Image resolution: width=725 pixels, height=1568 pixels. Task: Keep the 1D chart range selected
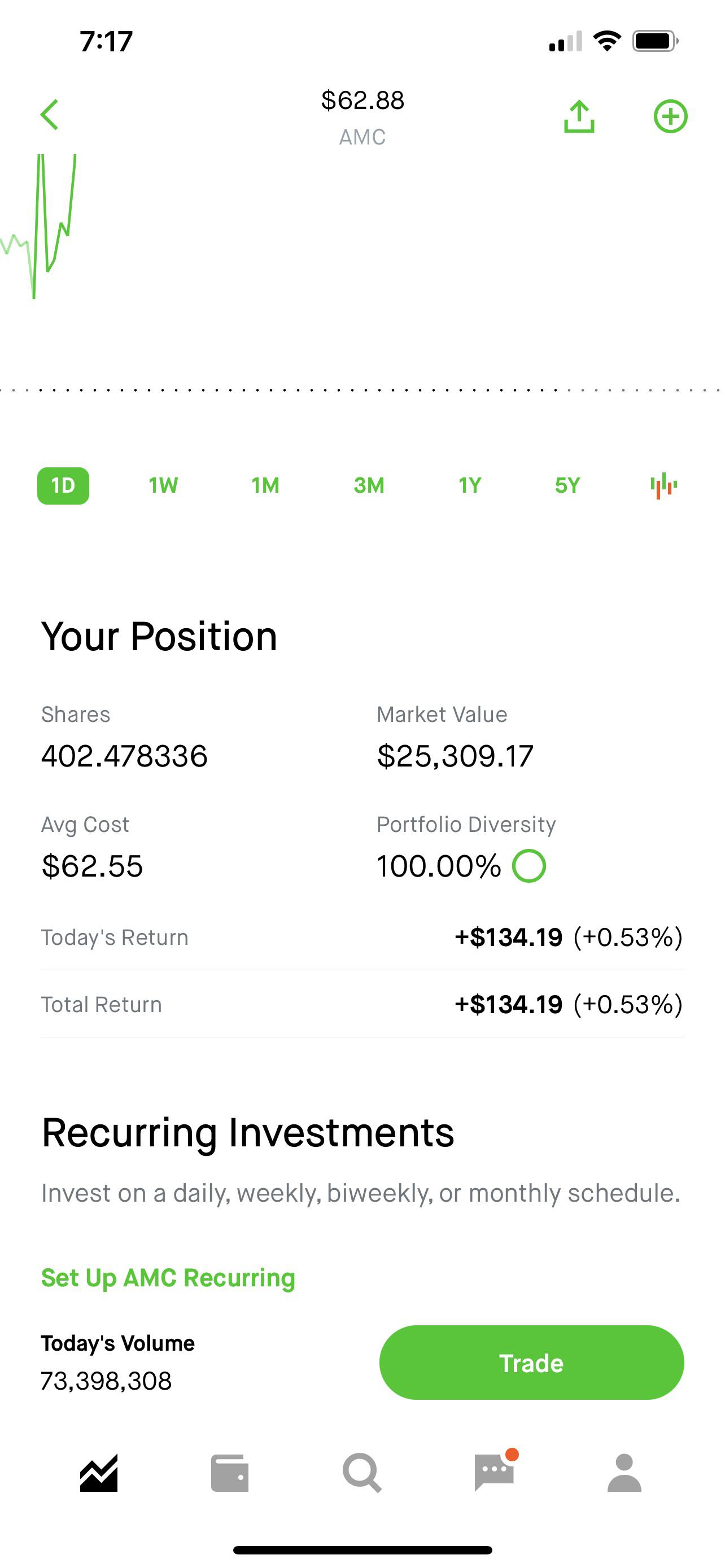[x=63, y=485]
